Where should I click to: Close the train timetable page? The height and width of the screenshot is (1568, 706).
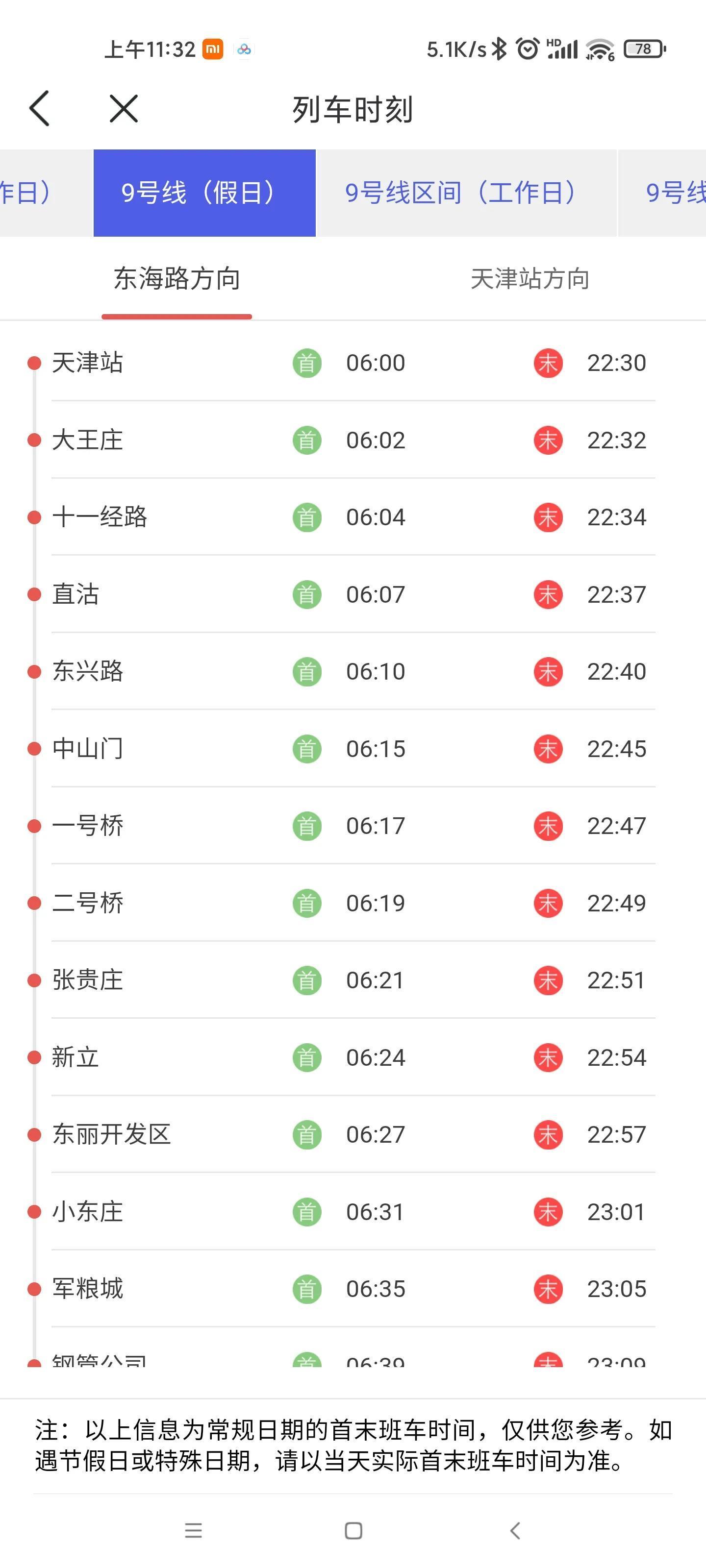click(x=124, y=109)
